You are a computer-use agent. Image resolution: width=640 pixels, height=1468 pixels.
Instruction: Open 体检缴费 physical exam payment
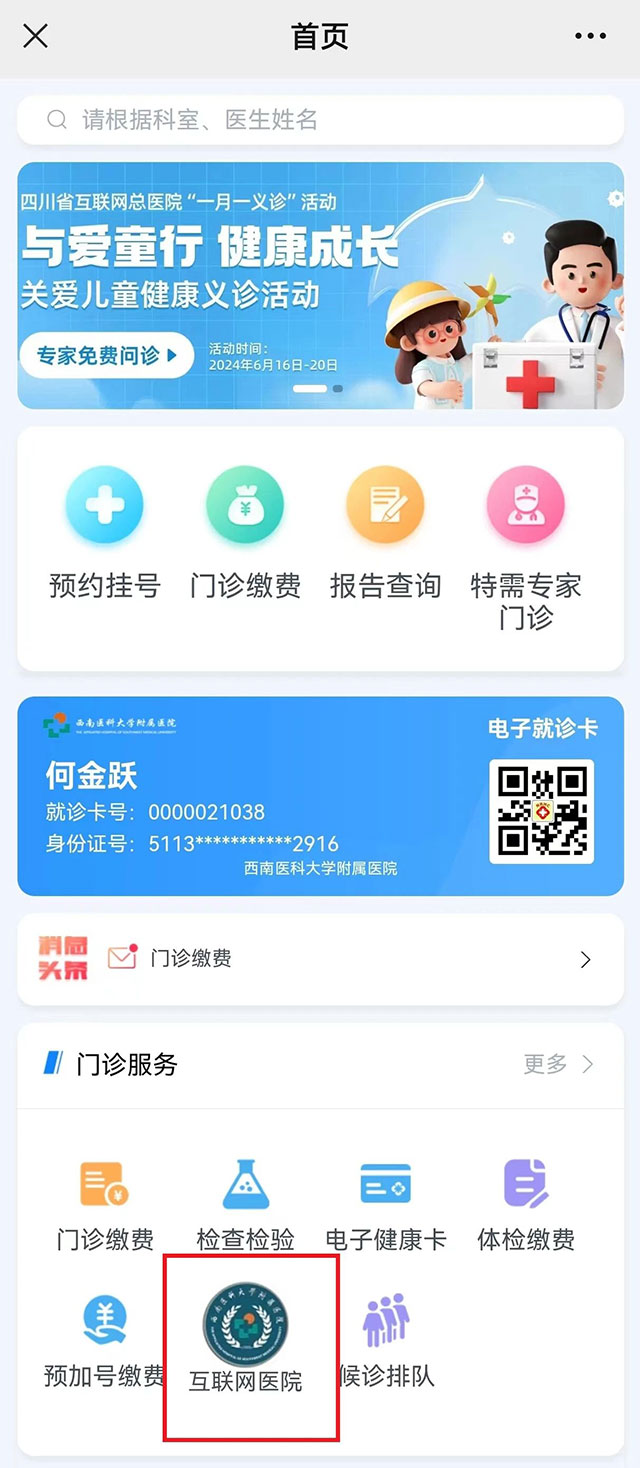click(x=525, y=1205)
